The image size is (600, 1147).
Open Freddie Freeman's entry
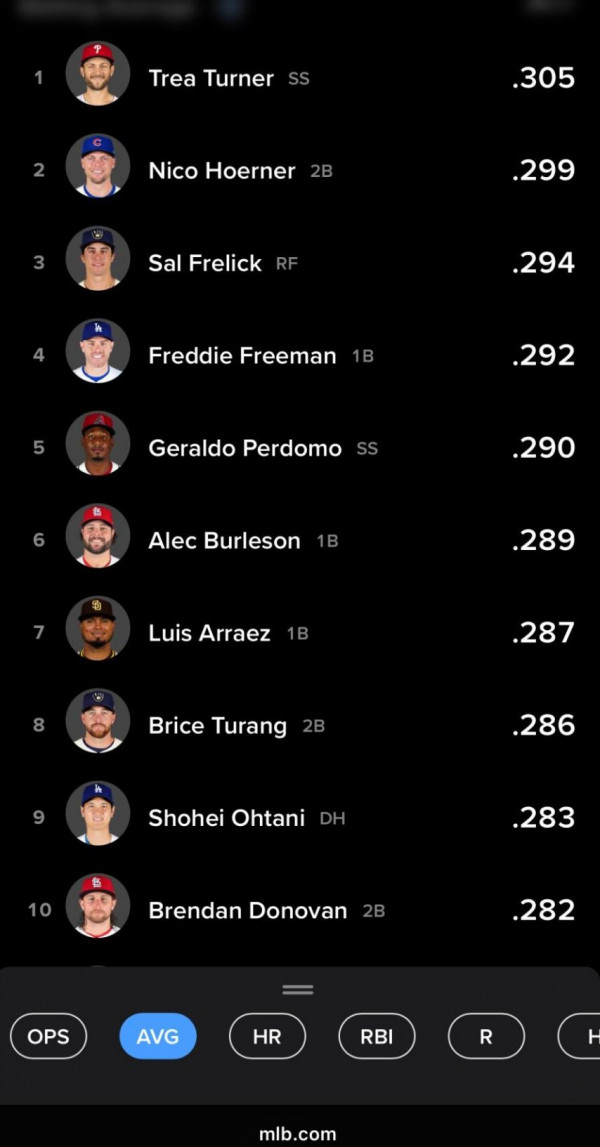coord(300,356)
